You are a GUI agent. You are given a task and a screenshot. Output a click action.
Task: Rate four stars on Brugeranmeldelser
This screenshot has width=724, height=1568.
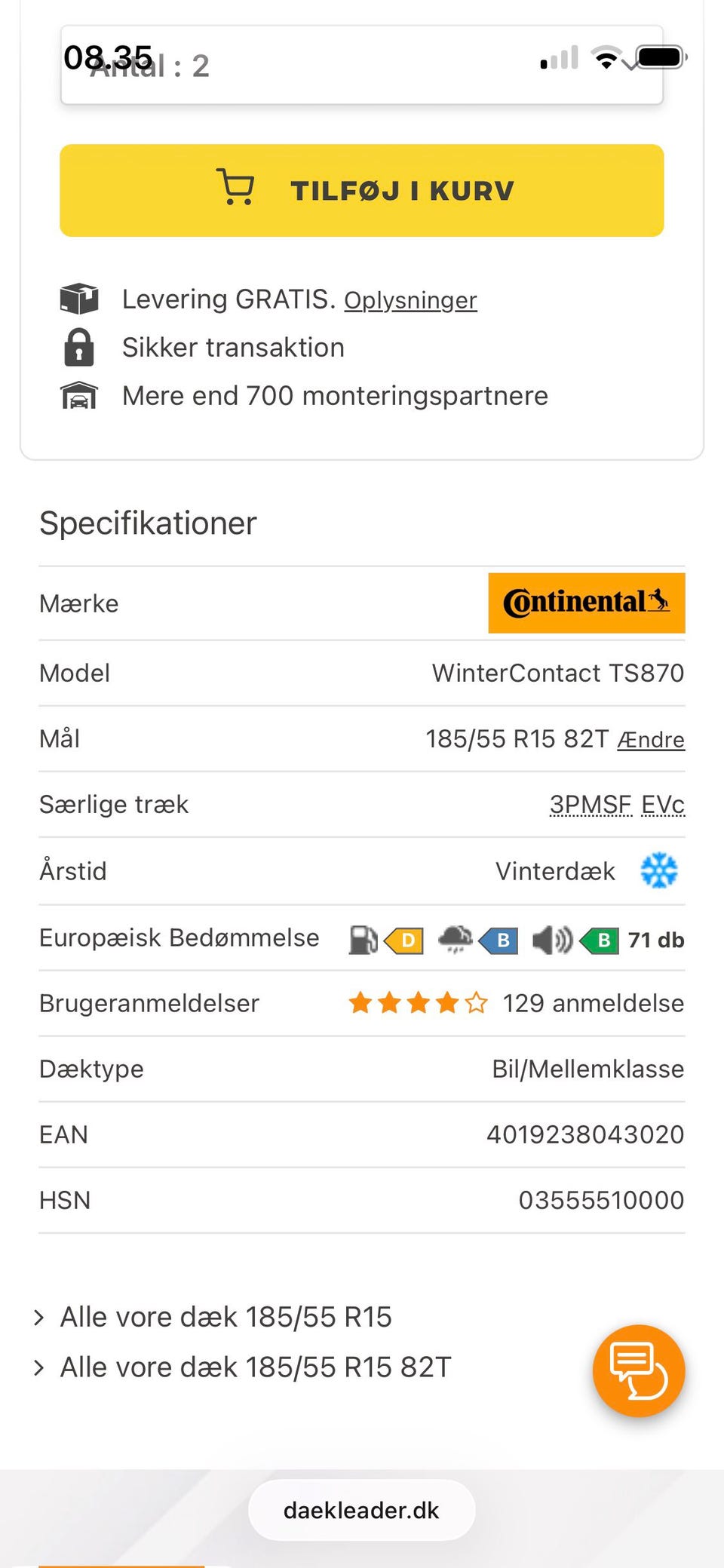(x=448, y=1002)
